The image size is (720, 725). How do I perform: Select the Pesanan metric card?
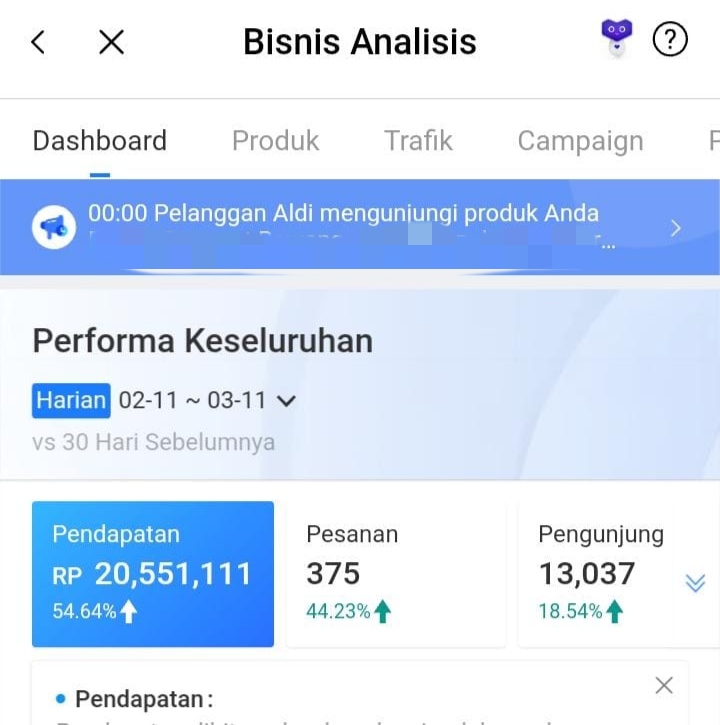pyautogui.click(x=396, y=574)
